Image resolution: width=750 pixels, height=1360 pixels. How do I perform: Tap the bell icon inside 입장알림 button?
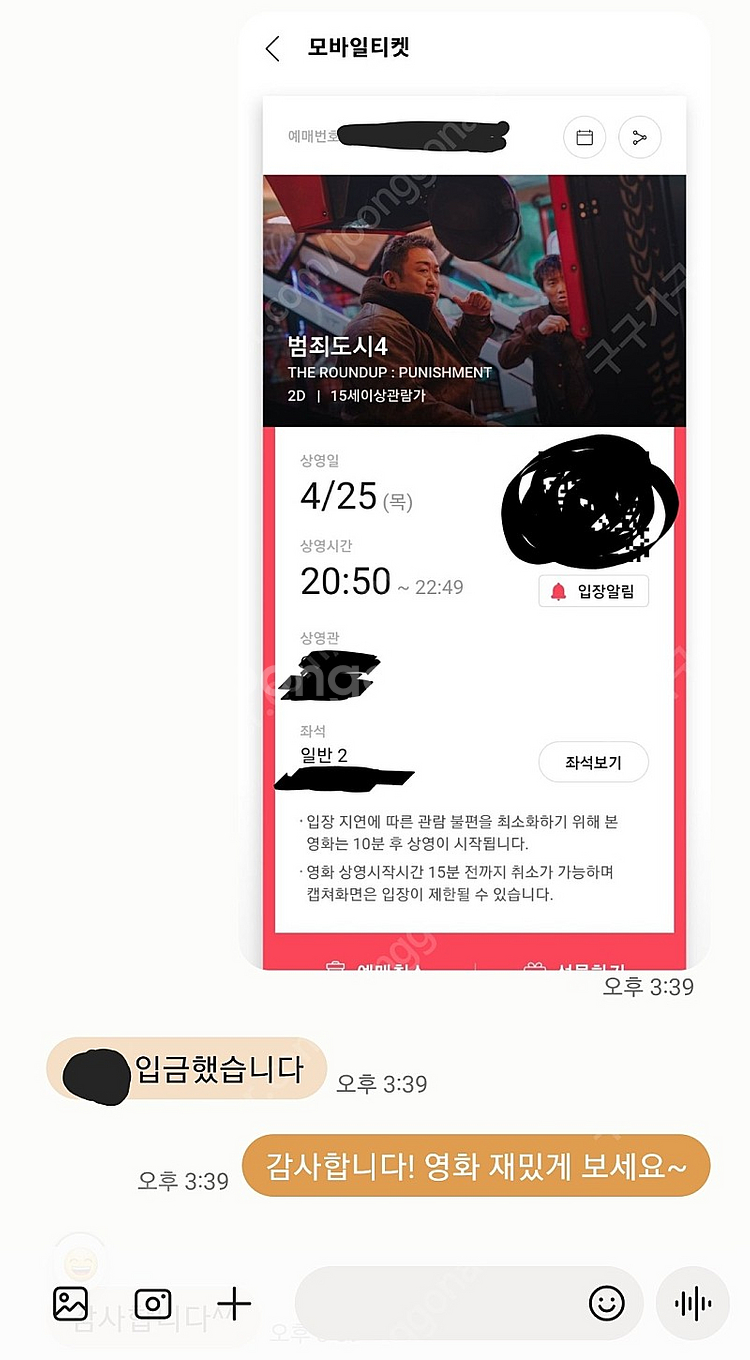(x=557, y=591)
